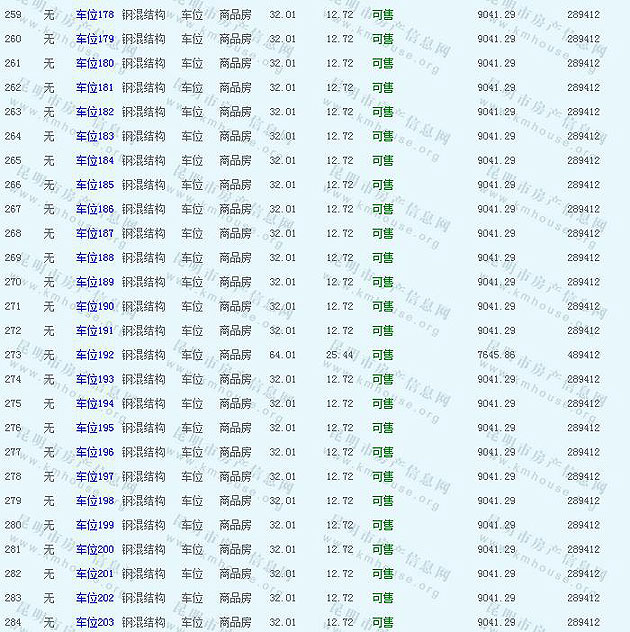Tap the 车位184 link

coord(95,160)
